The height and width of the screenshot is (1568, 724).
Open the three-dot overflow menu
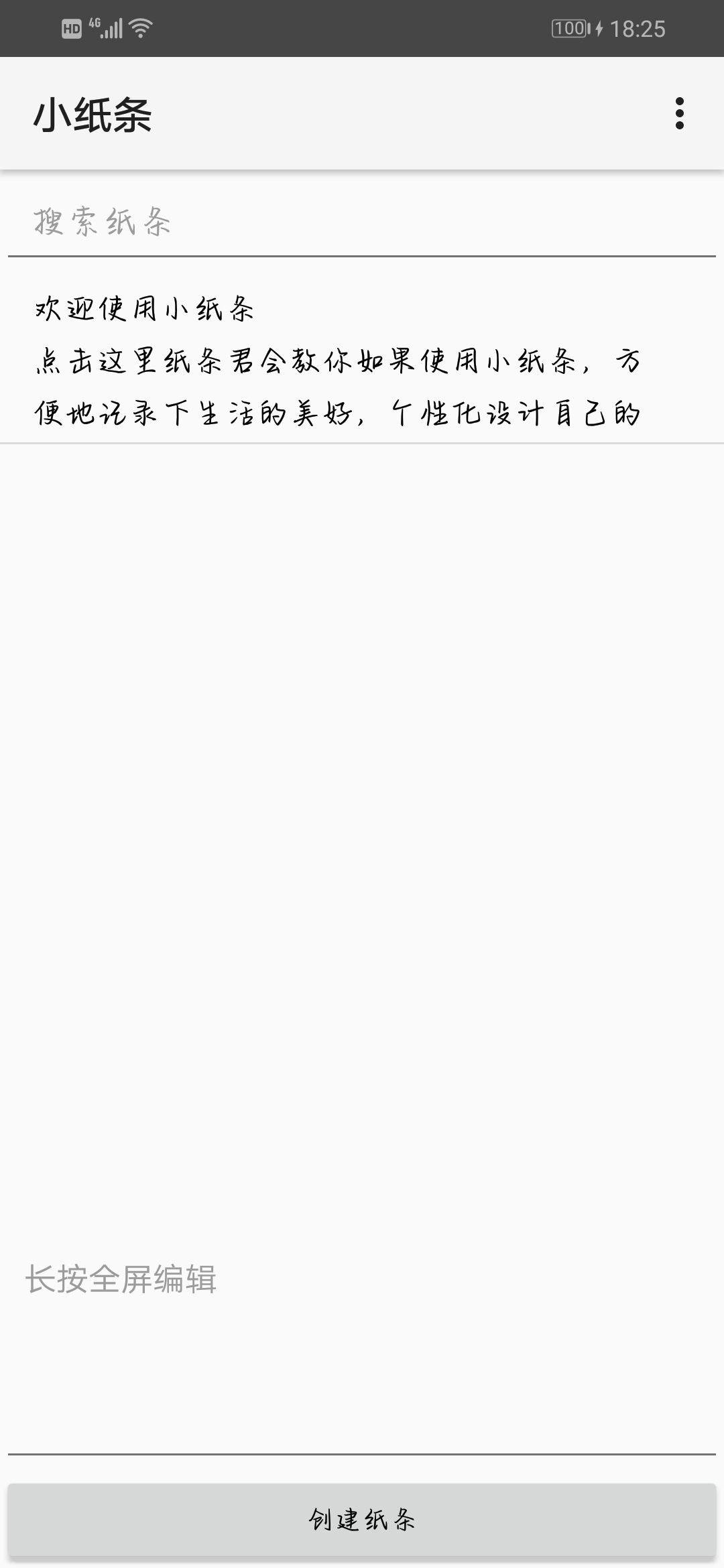click(x=680, y=113)
